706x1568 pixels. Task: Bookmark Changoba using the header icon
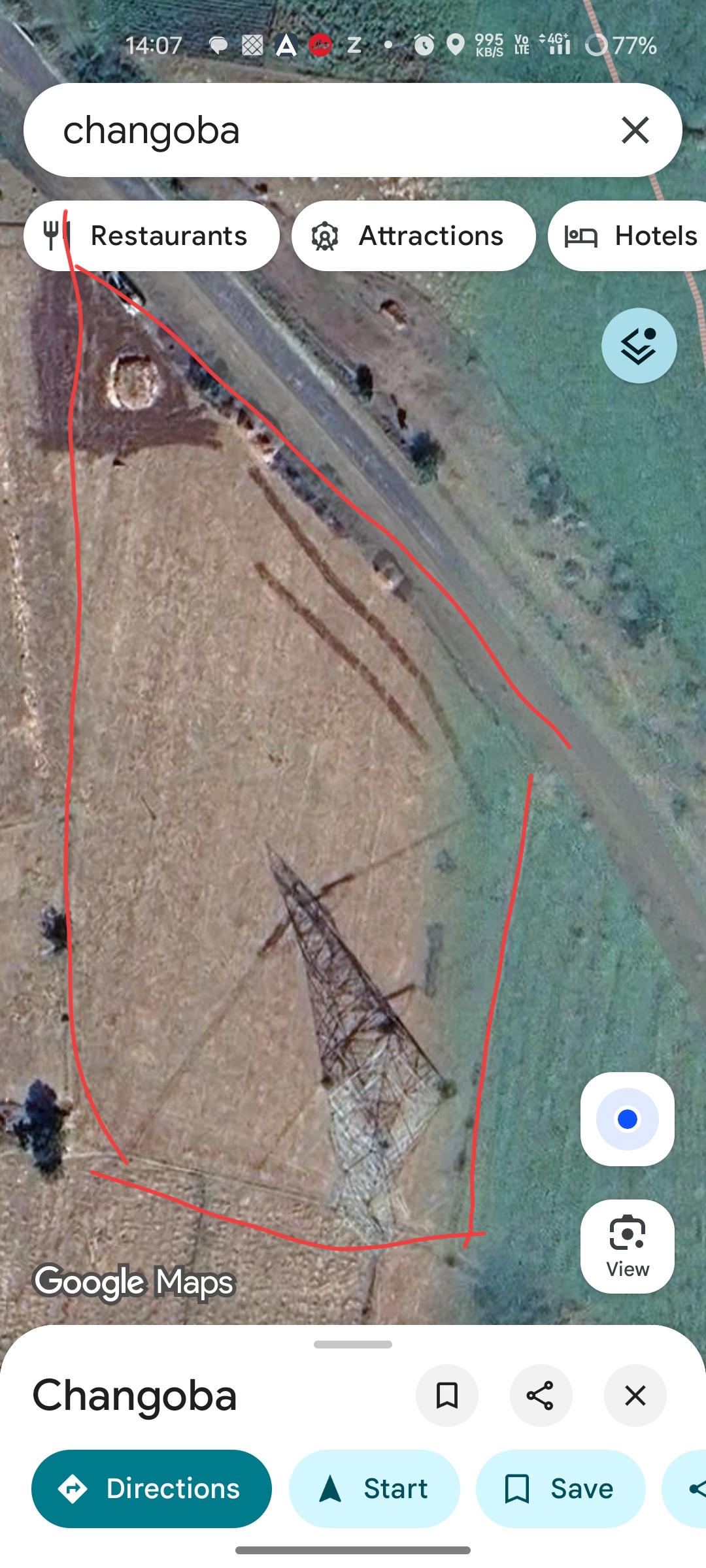[x=447, y=1396]
